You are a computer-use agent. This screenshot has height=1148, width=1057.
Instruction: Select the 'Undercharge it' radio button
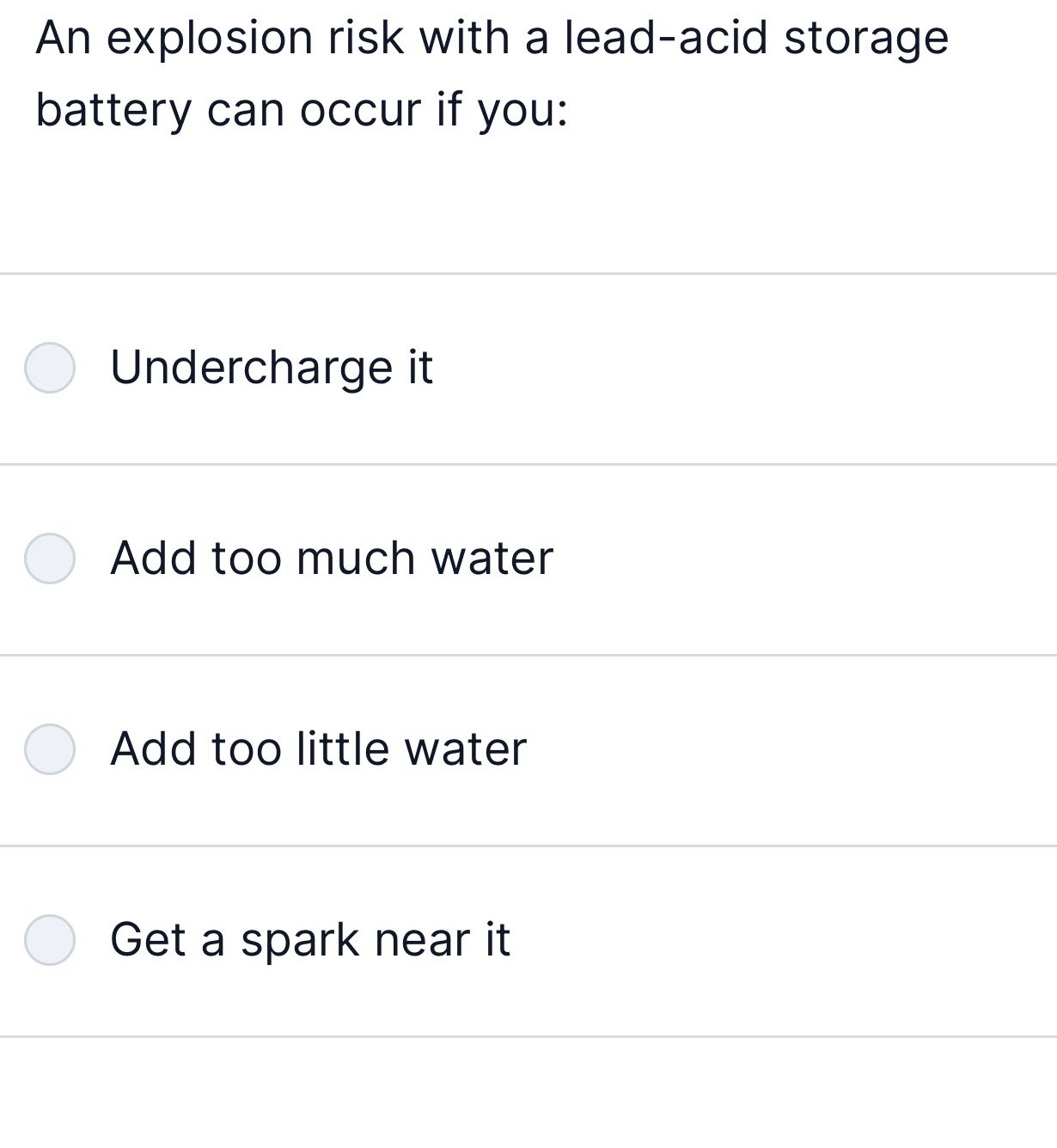click(x=52, y=368)
